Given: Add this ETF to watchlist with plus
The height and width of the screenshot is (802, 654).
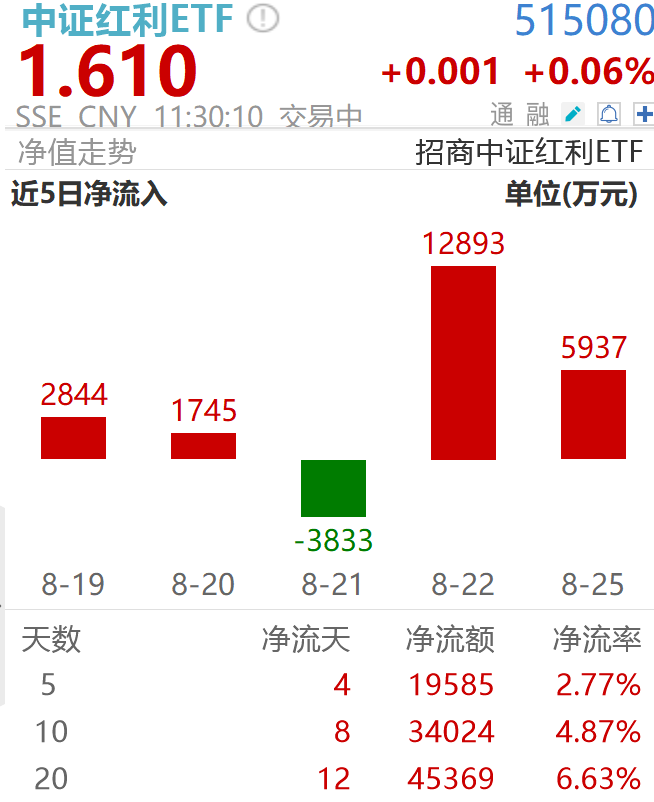Looking at the screenshot, I should pyautogui.click(x=643, y=114).
